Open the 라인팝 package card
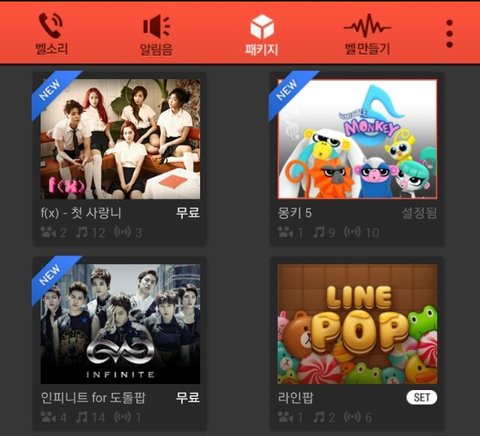The height and width of the screenshot is (436, 480). [357, 344]
